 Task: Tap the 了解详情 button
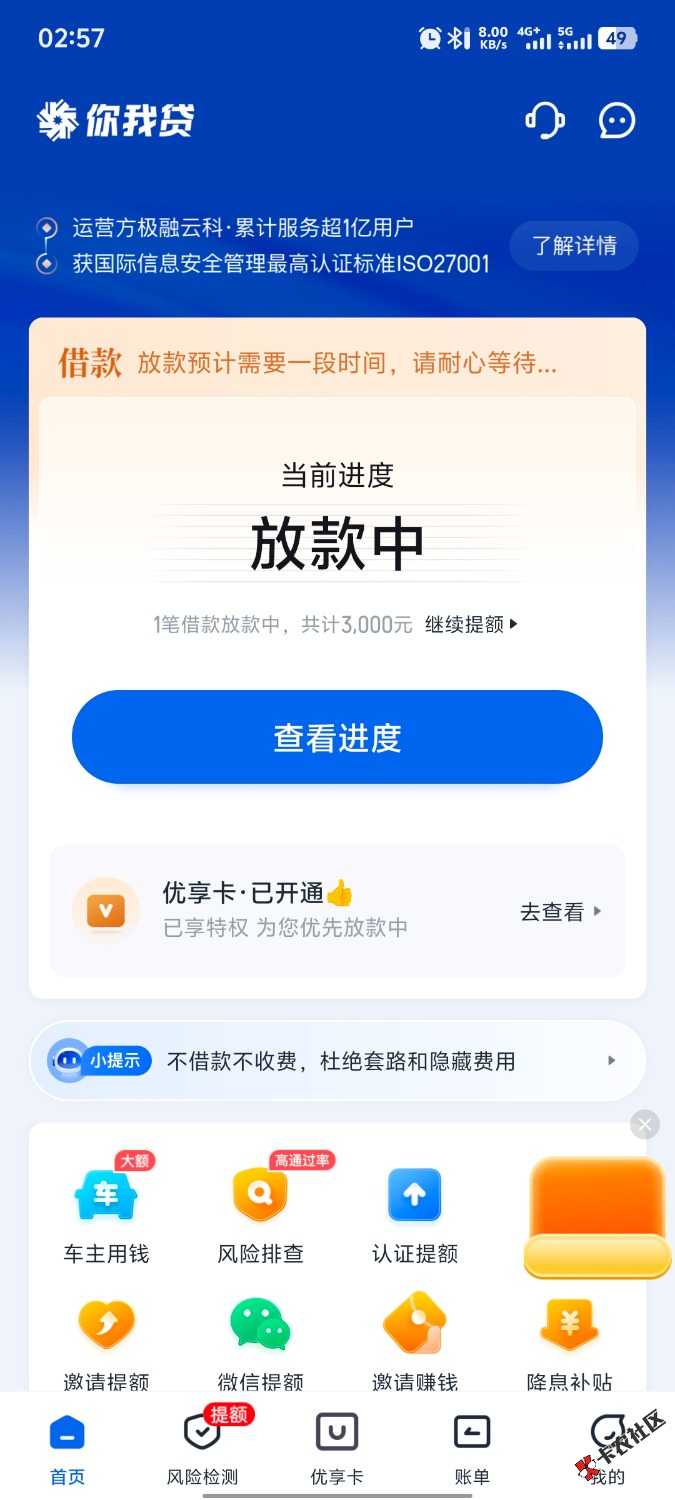coord(574,246)
